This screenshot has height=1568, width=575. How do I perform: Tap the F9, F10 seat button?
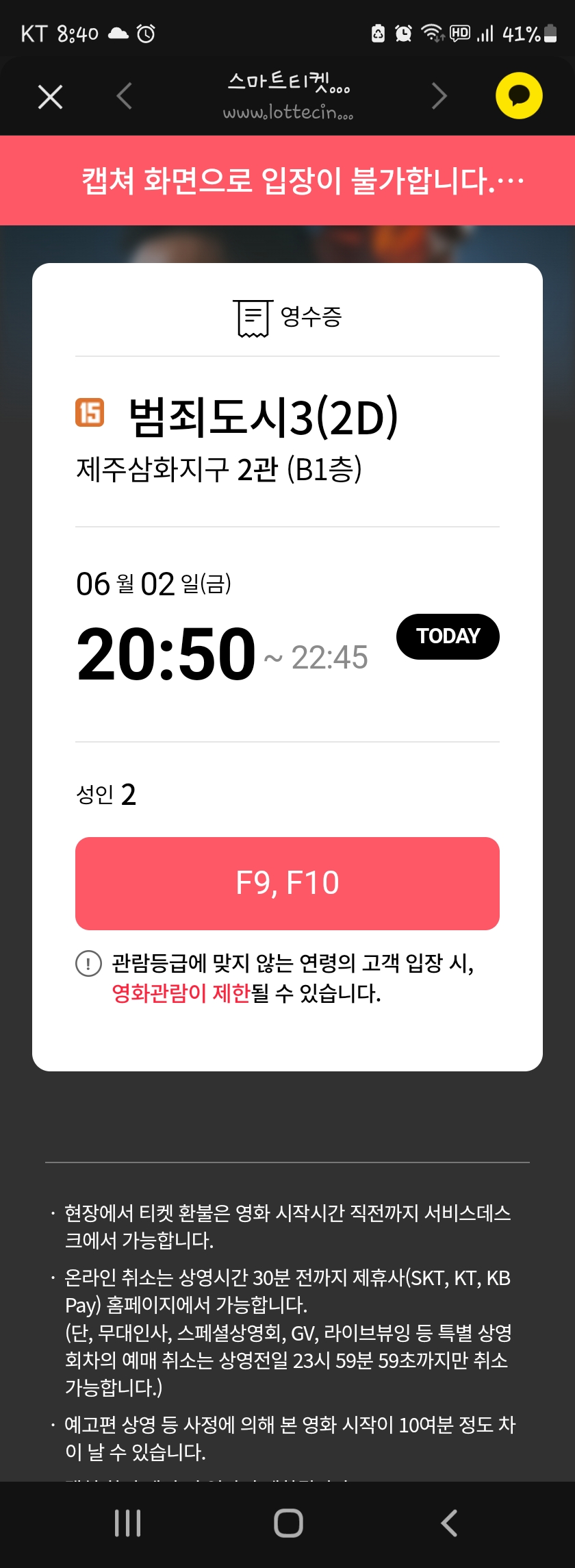[287, 883]
